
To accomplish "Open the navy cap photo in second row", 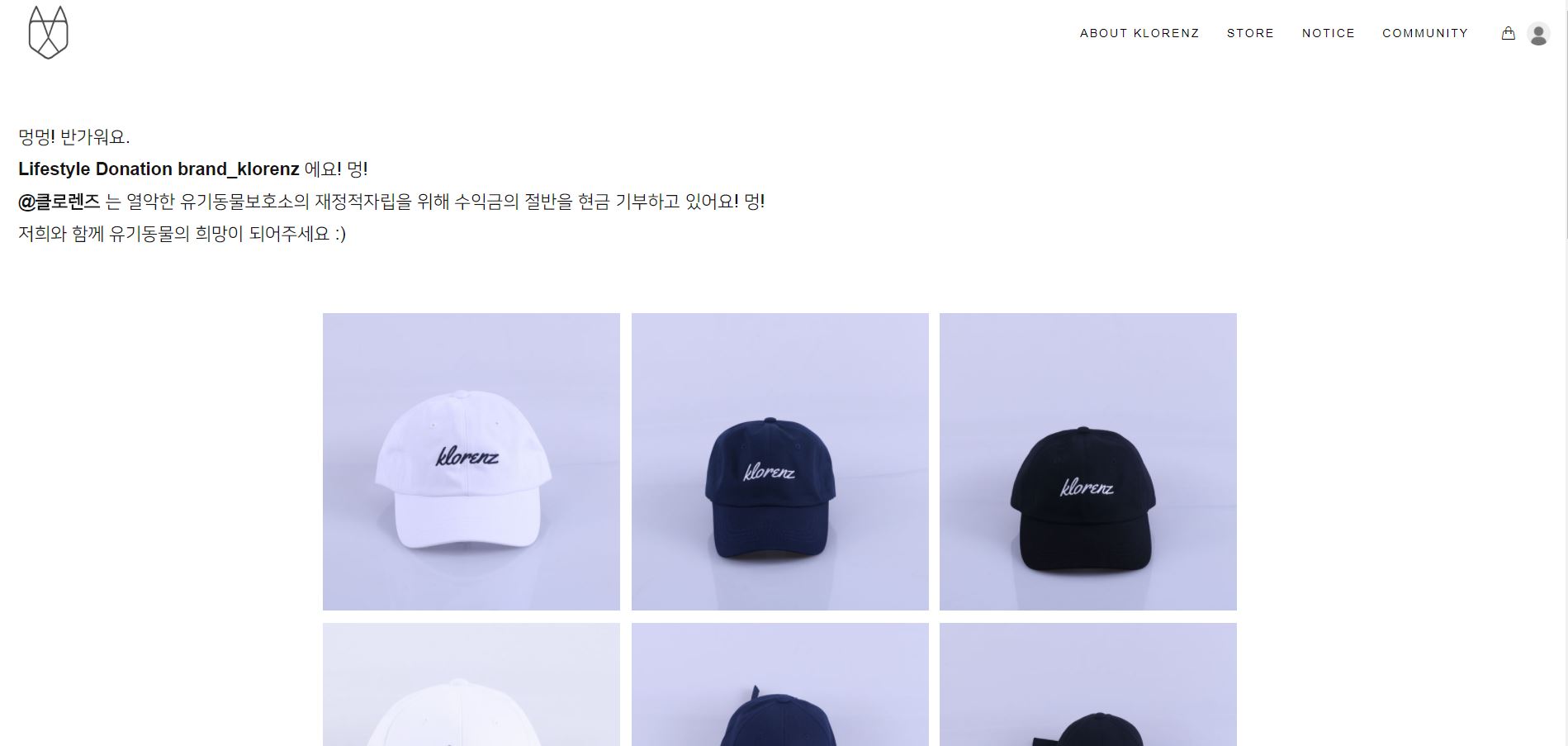I will point(779,686).
